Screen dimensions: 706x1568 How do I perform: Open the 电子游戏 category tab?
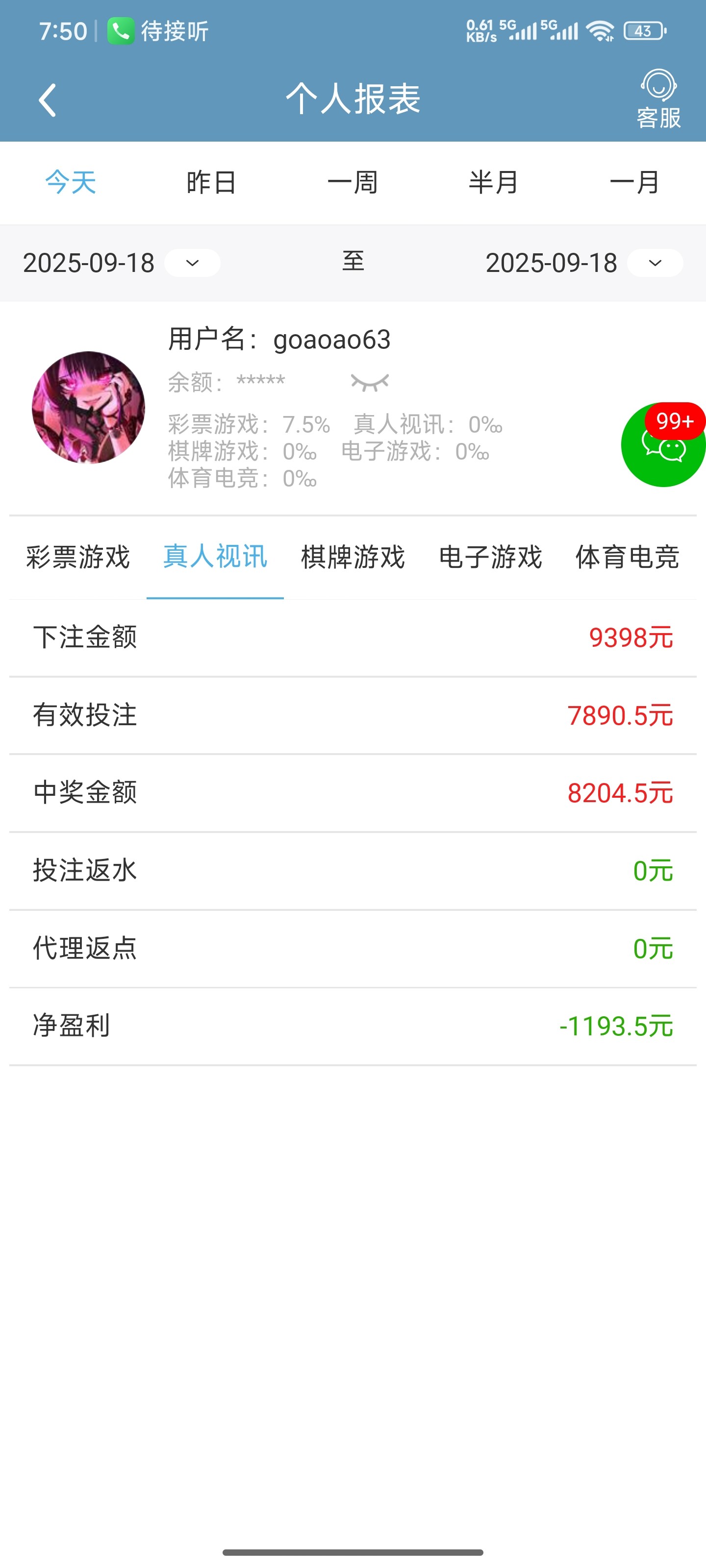[x=490, y=557]
